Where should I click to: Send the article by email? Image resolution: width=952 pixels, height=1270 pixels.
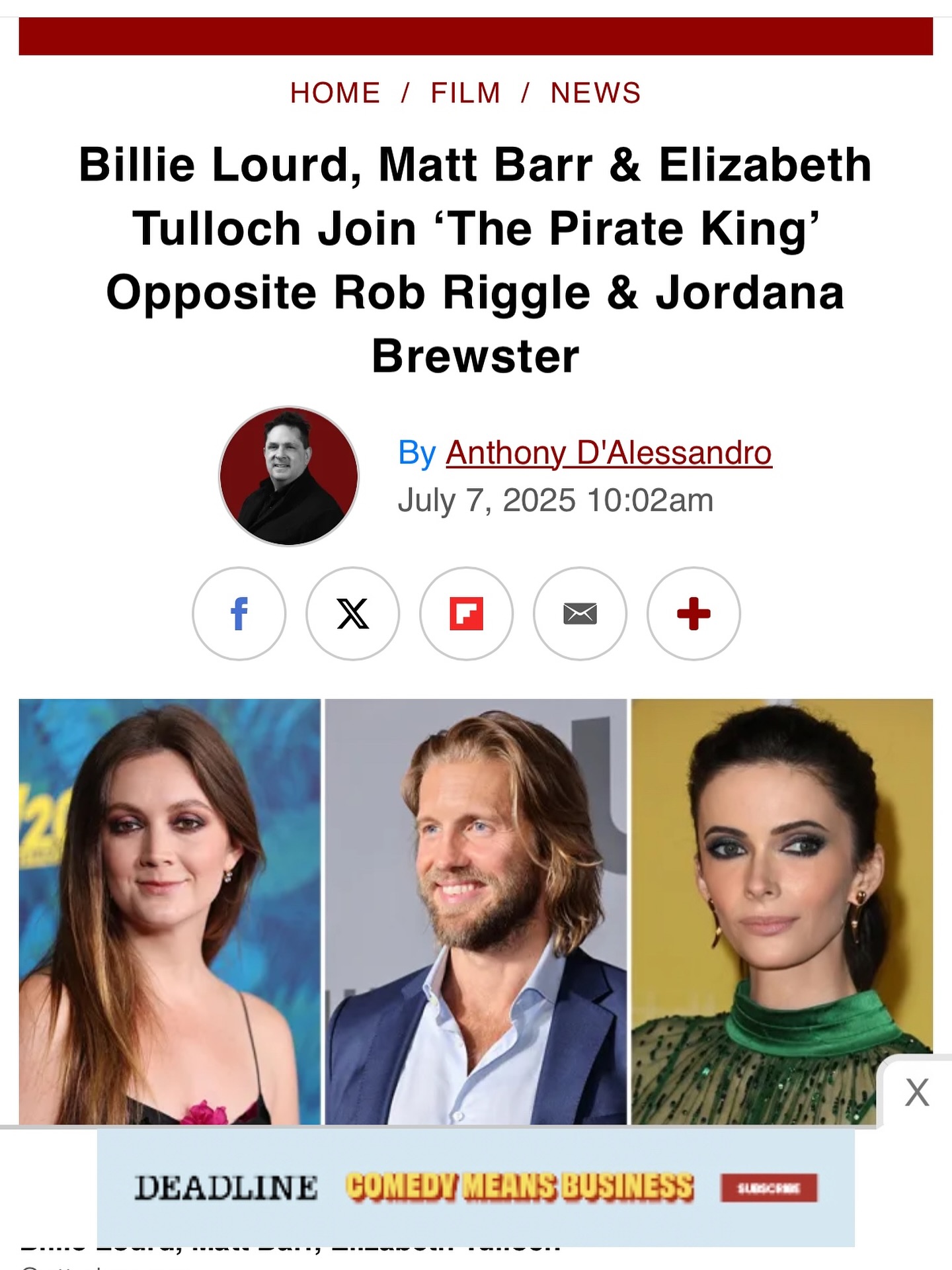coord(580,614)
